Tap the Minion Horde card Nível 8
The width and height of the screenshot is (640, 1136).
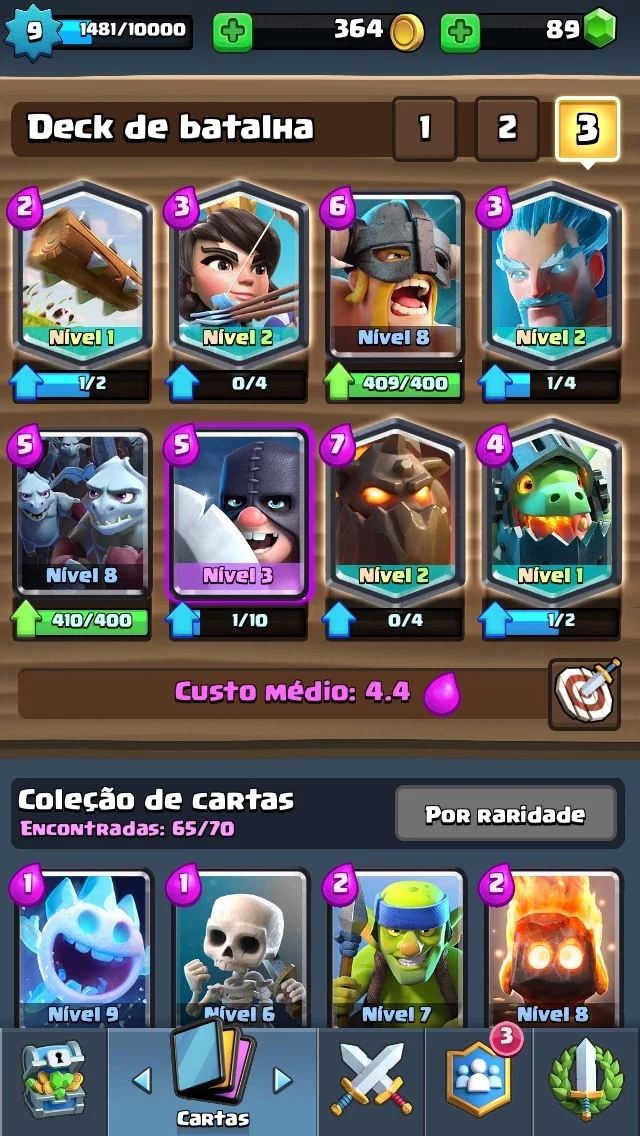coord(82,513)
